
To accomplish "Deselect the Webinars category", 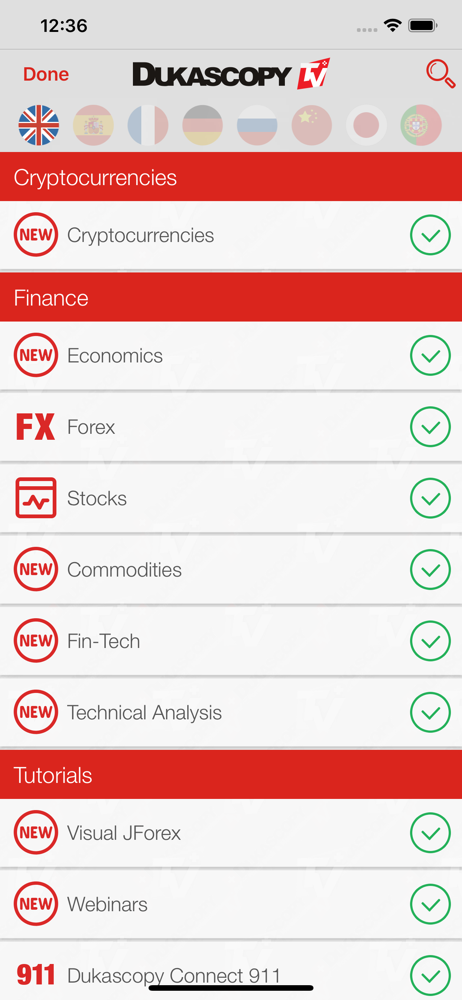I will pos(430,904).
